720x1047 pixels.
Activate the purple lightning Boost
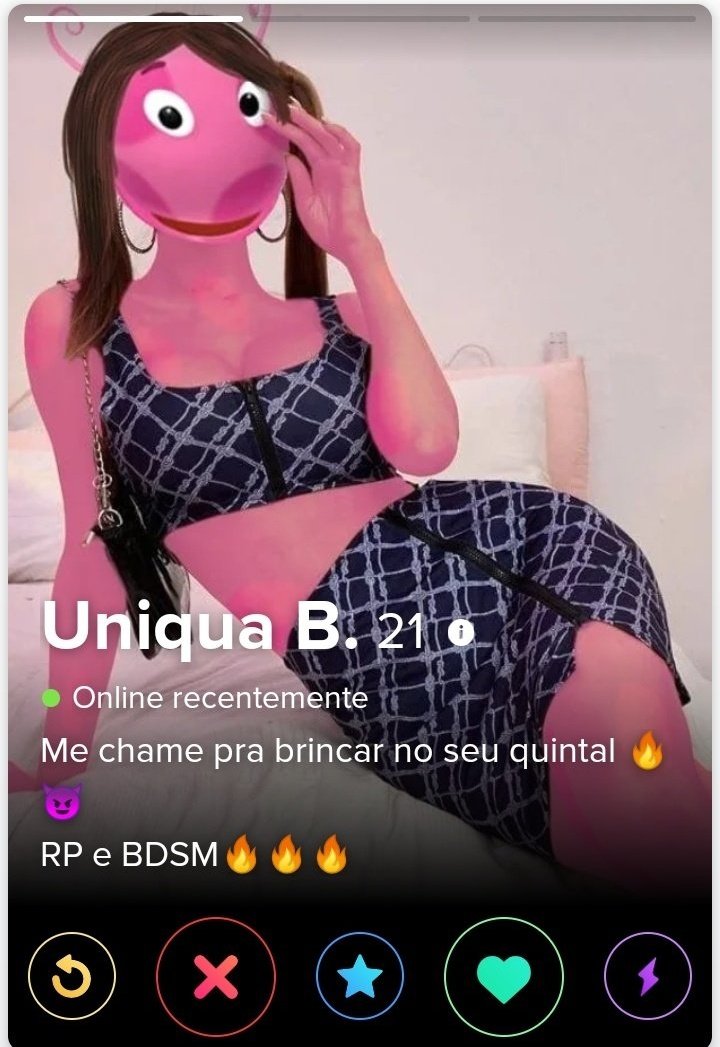648,976
